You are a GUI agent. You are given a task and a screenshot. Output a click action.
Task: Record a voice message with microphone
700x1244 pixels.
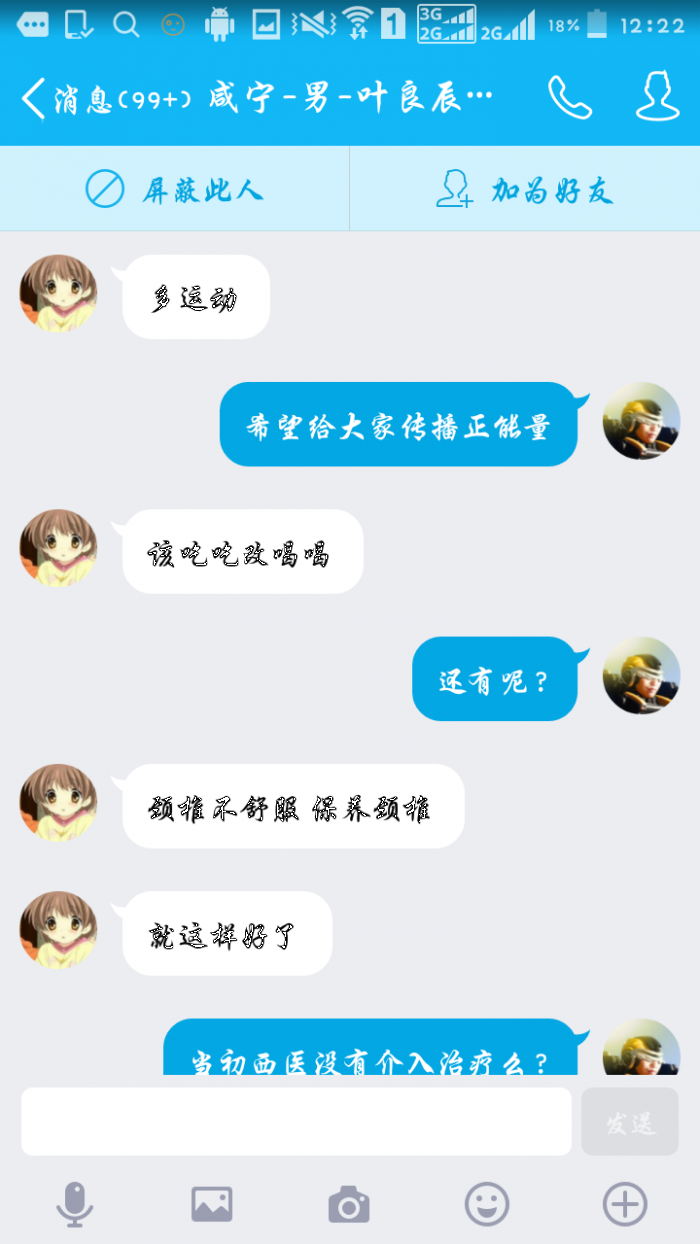click(75, 1204)
